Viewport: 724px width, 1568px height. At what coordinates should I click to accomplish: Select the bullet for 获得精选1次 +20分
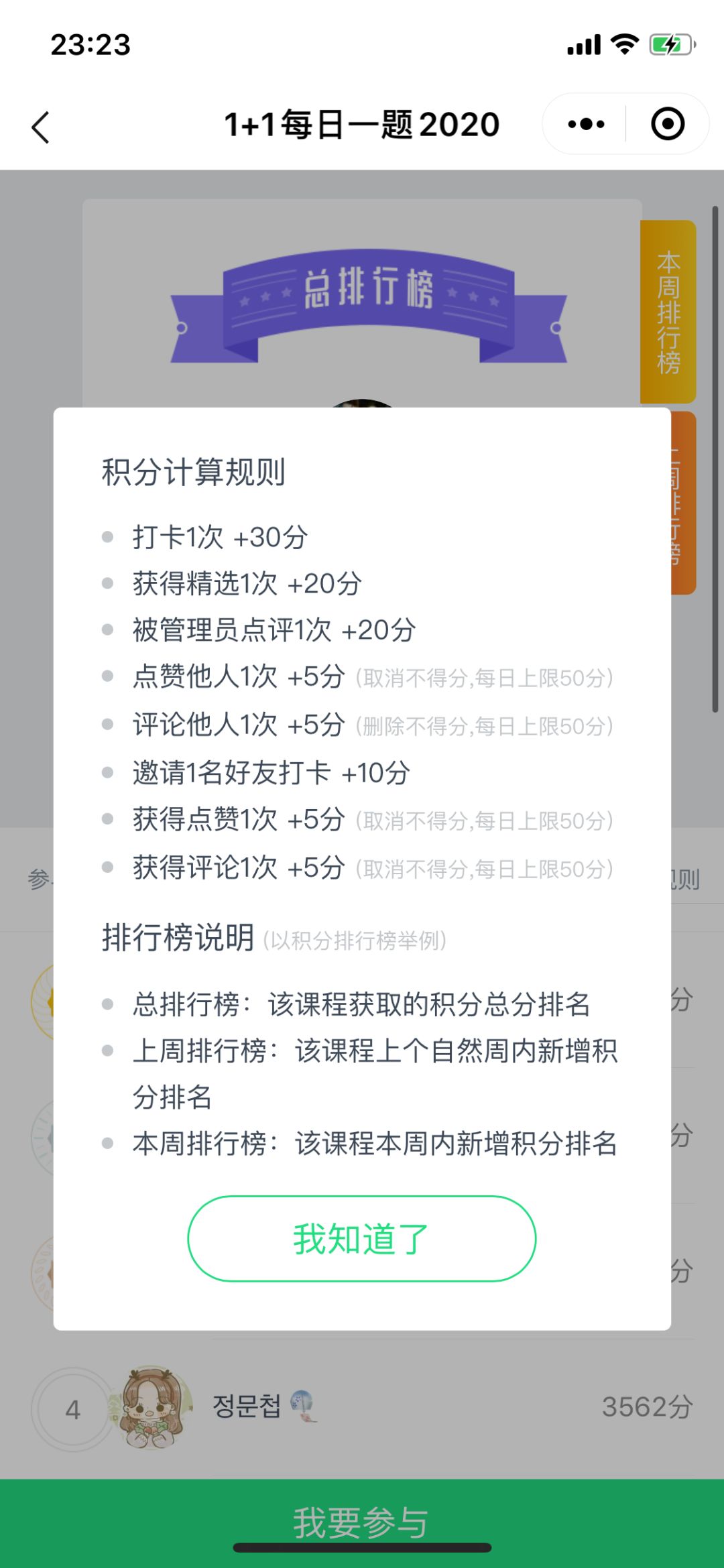(107, 583)
